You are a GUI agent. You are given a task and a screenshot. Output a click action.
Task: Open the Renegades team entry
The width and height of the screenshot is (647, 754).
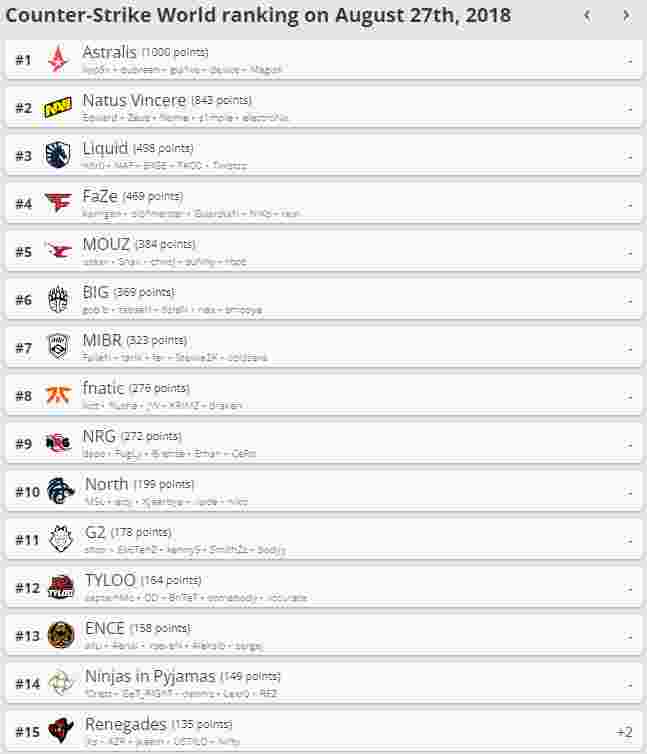pyautogui.click(x=323, y=732)
